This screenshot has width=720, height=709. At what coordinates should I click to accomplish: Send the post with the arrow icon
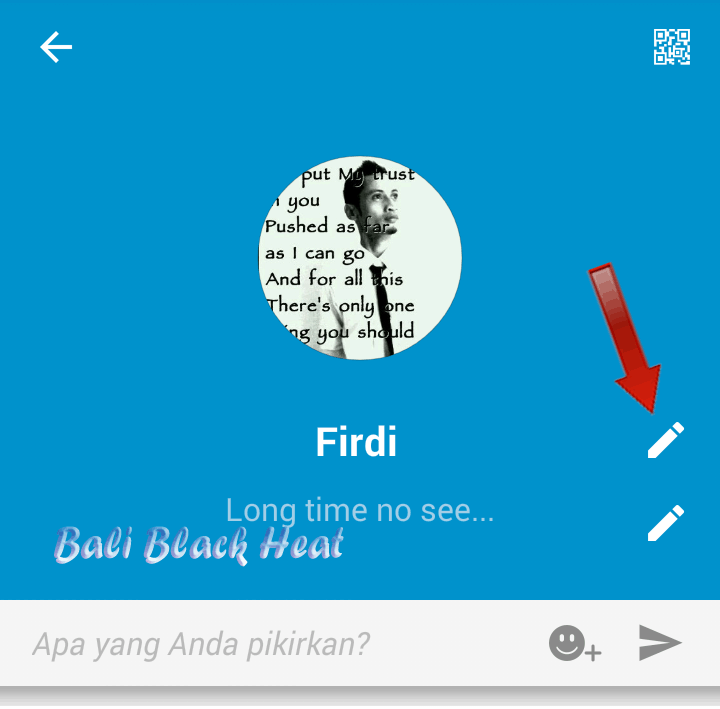click(x=660, y=643)
